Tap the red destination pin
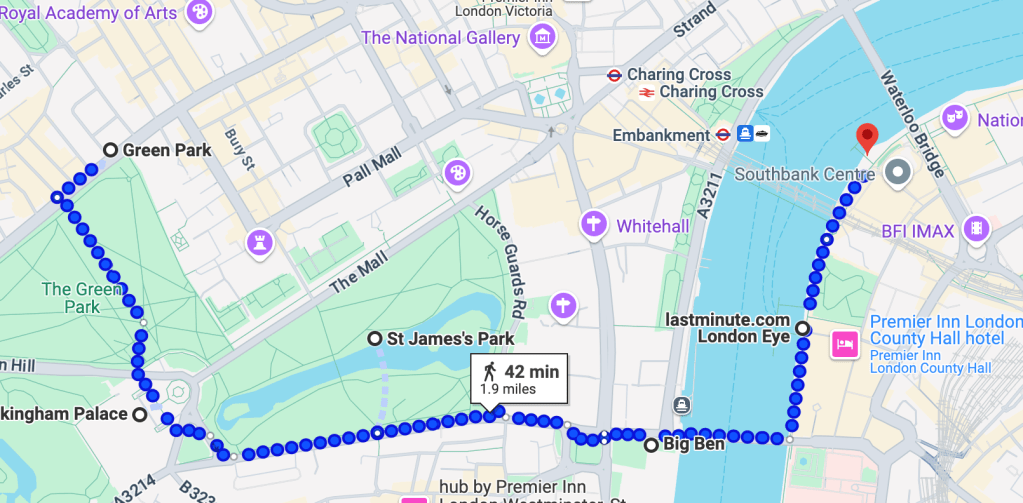The image size is (1023, 503). point(867,137)
